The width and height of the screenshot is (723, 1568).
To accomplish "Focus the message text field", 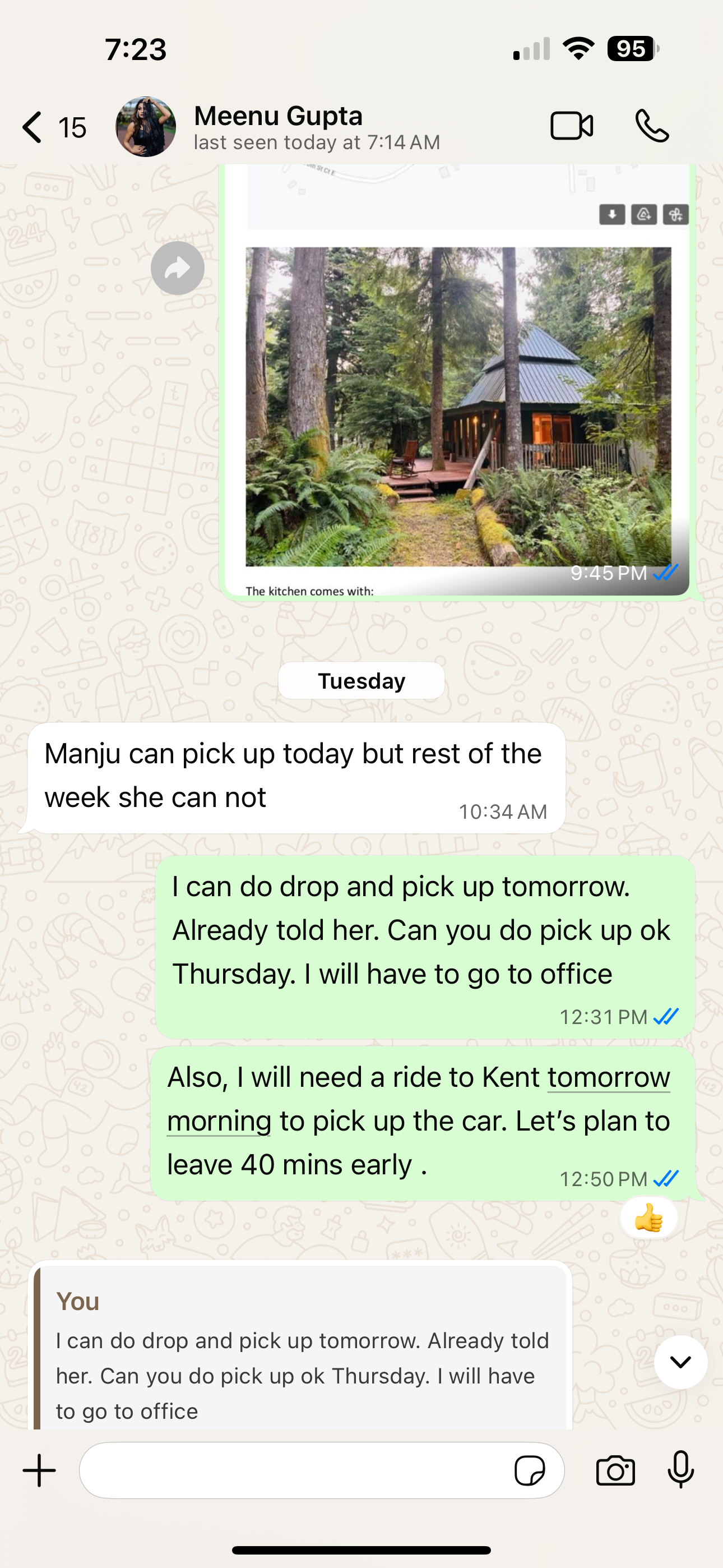I will coord(292,1470).
